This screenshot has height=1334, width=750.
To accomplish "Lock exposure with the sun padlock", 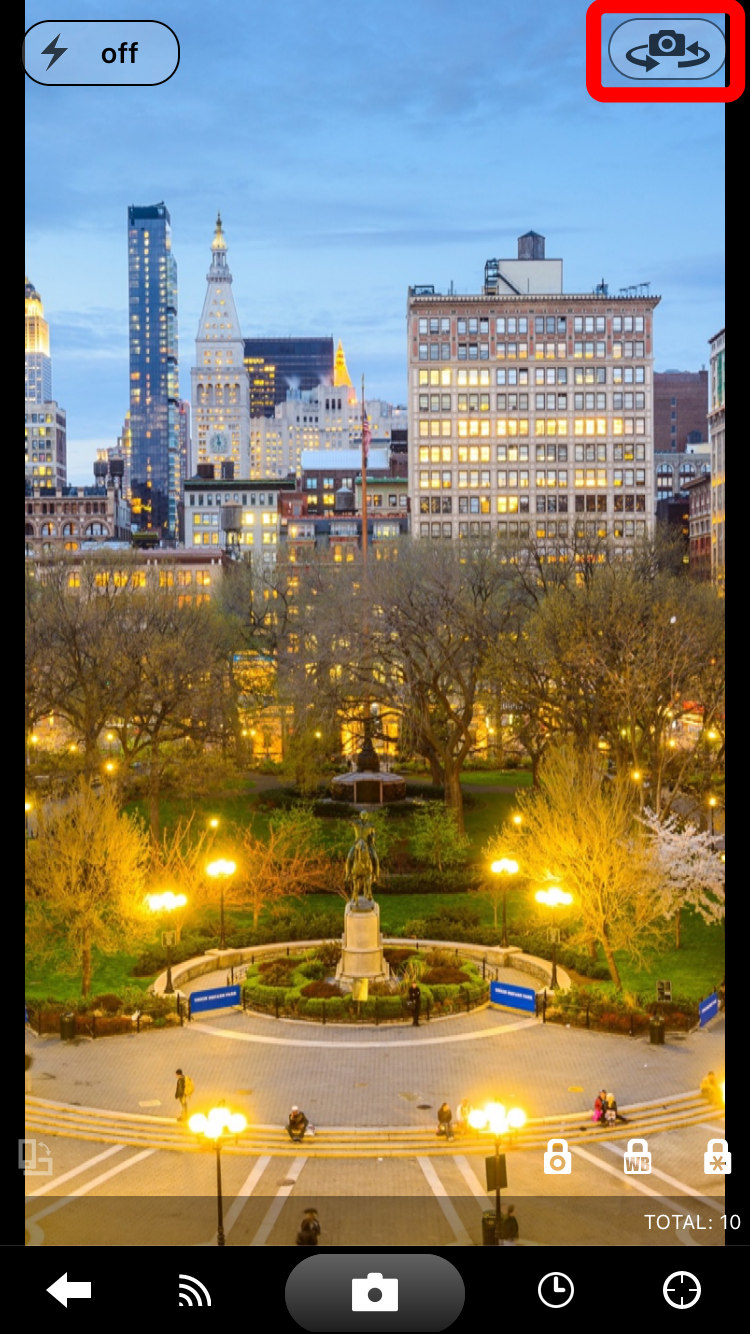I will [717, 1157].
